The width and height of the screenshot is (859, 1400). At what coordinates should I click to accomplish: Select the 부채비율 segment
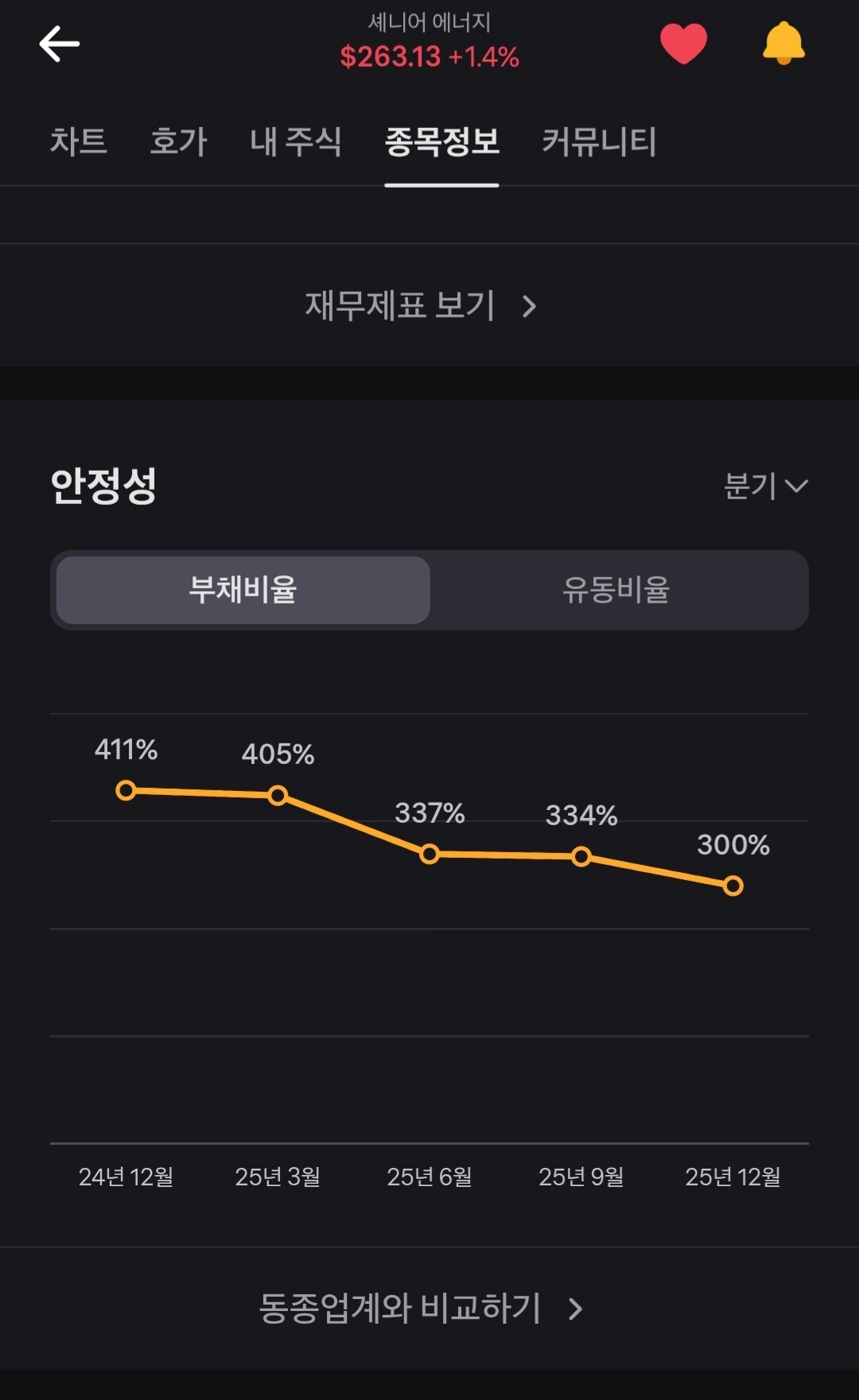[243, 590]
